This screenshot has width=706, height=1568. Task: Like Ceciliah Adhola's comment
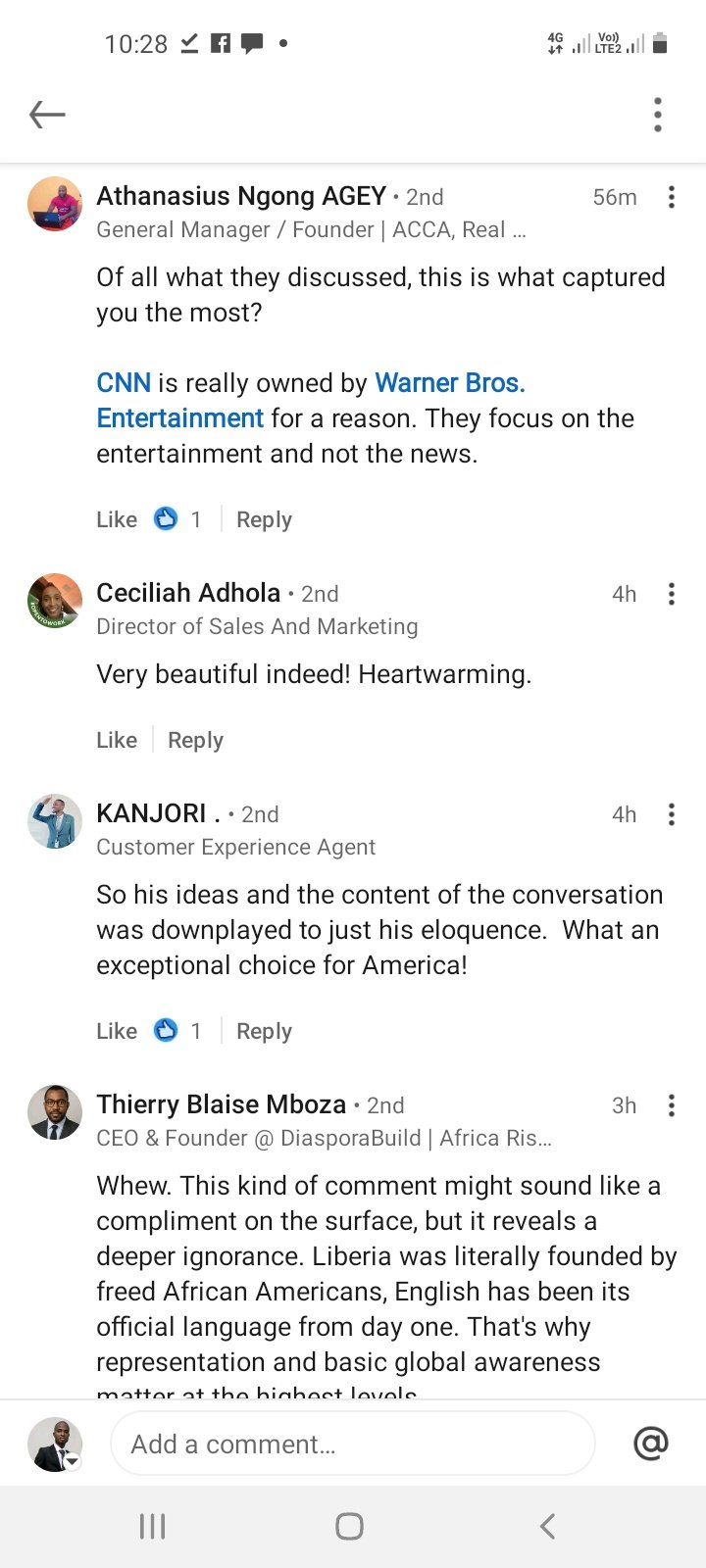[117, 740]
